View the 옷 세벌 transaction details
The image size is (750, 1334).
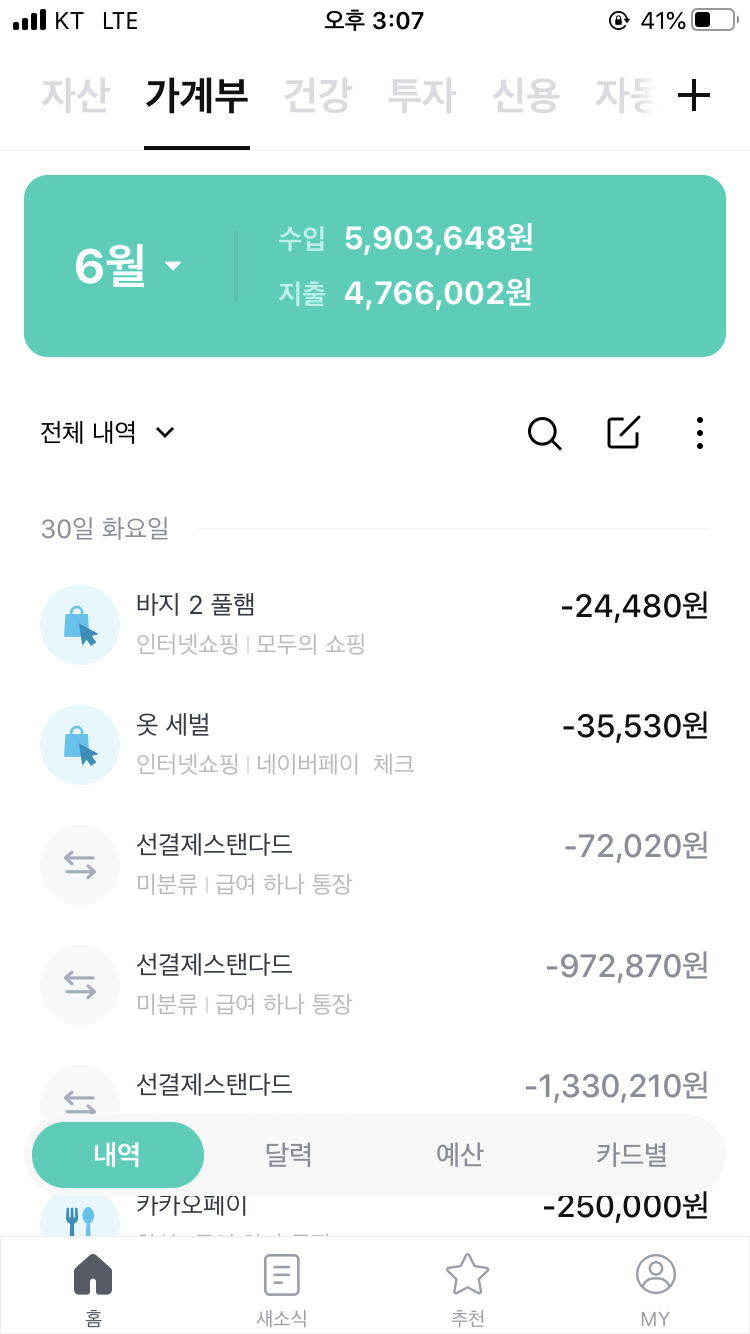(x=374, y=744)
